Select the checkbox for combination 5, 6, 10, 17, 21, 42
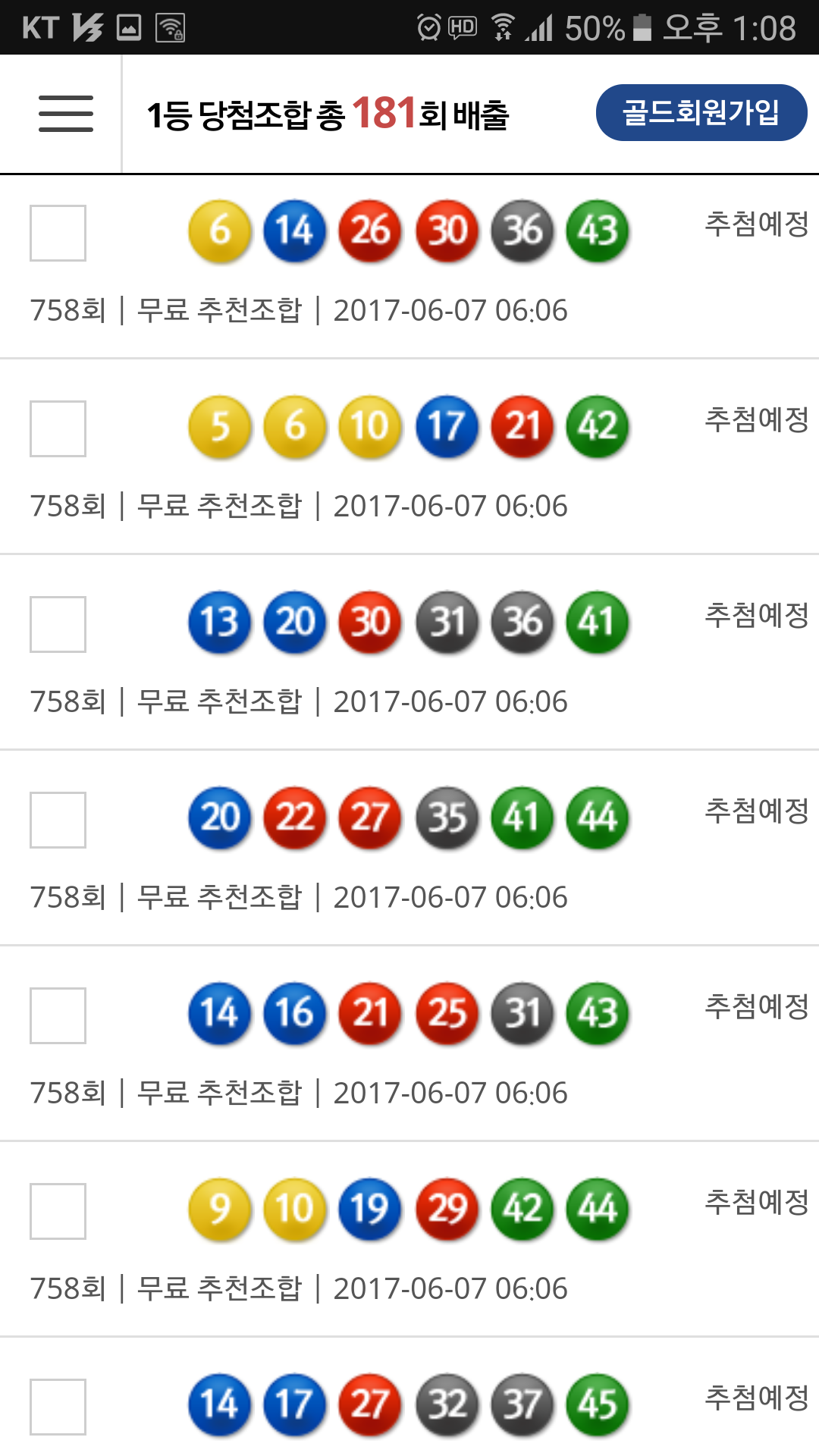819x1456 pixels. [58, 428]
